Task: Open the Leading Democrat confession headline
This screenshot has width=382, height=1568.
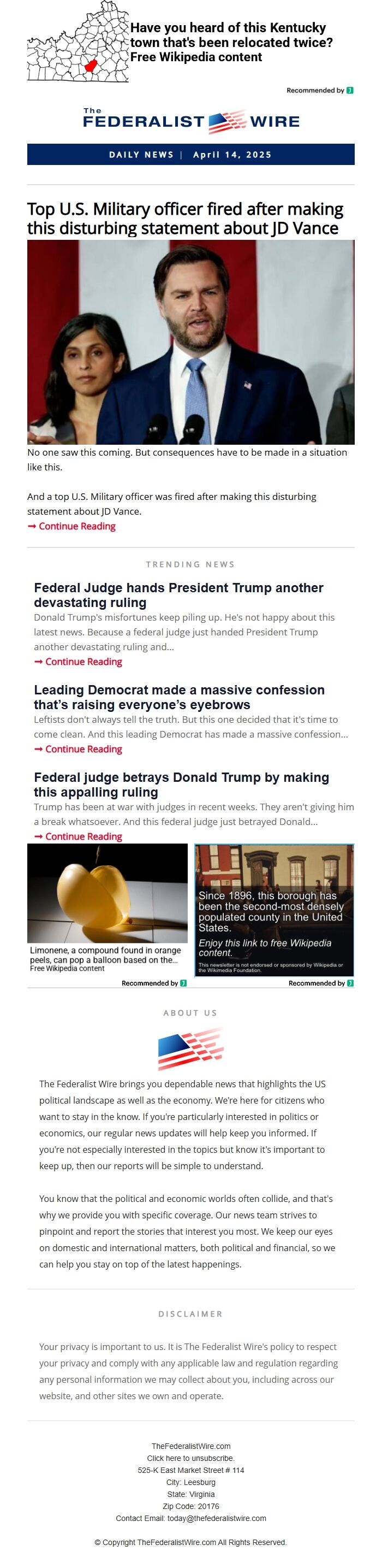Action: (179, 697)
